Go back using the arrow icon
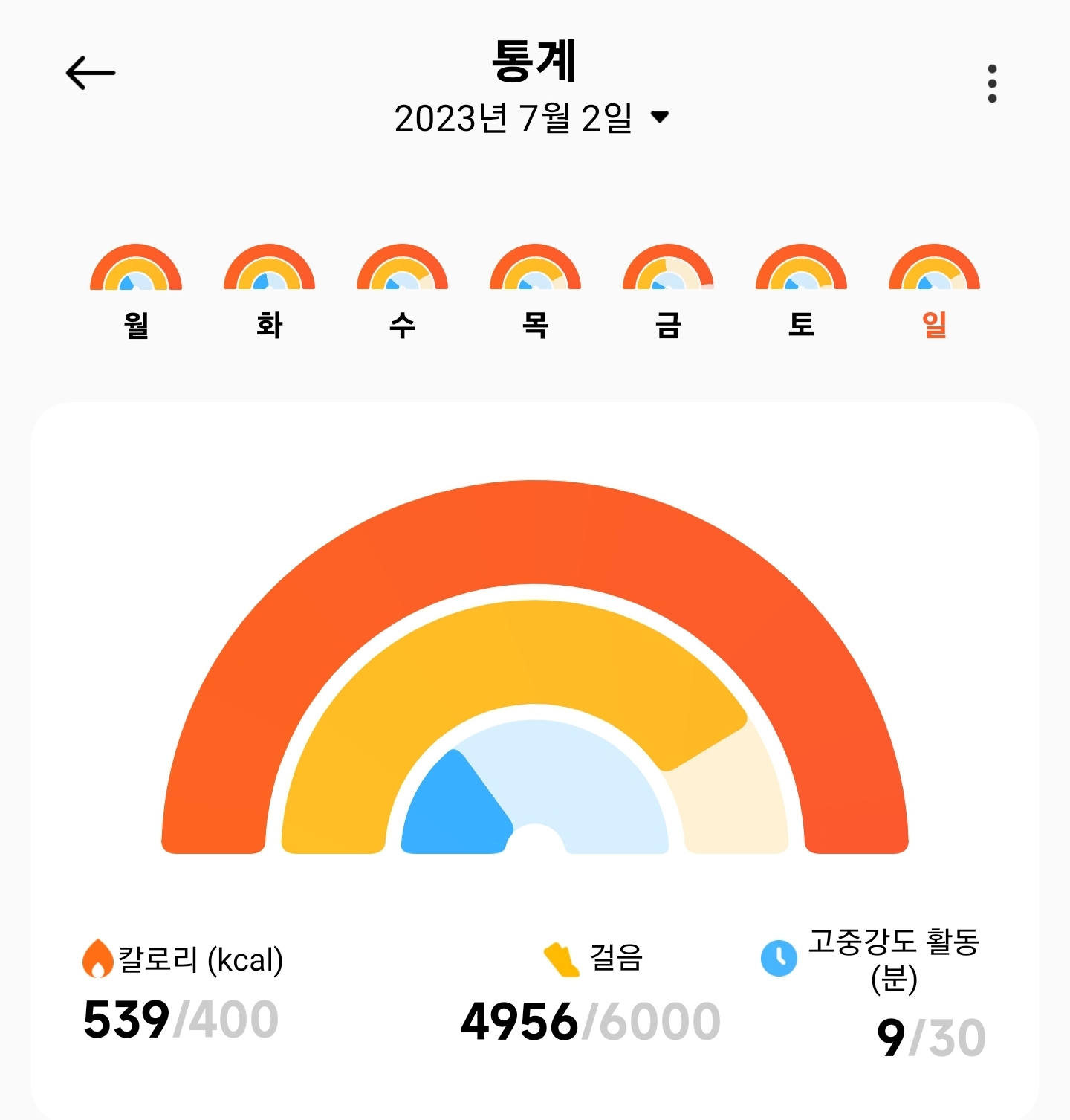 90,73
